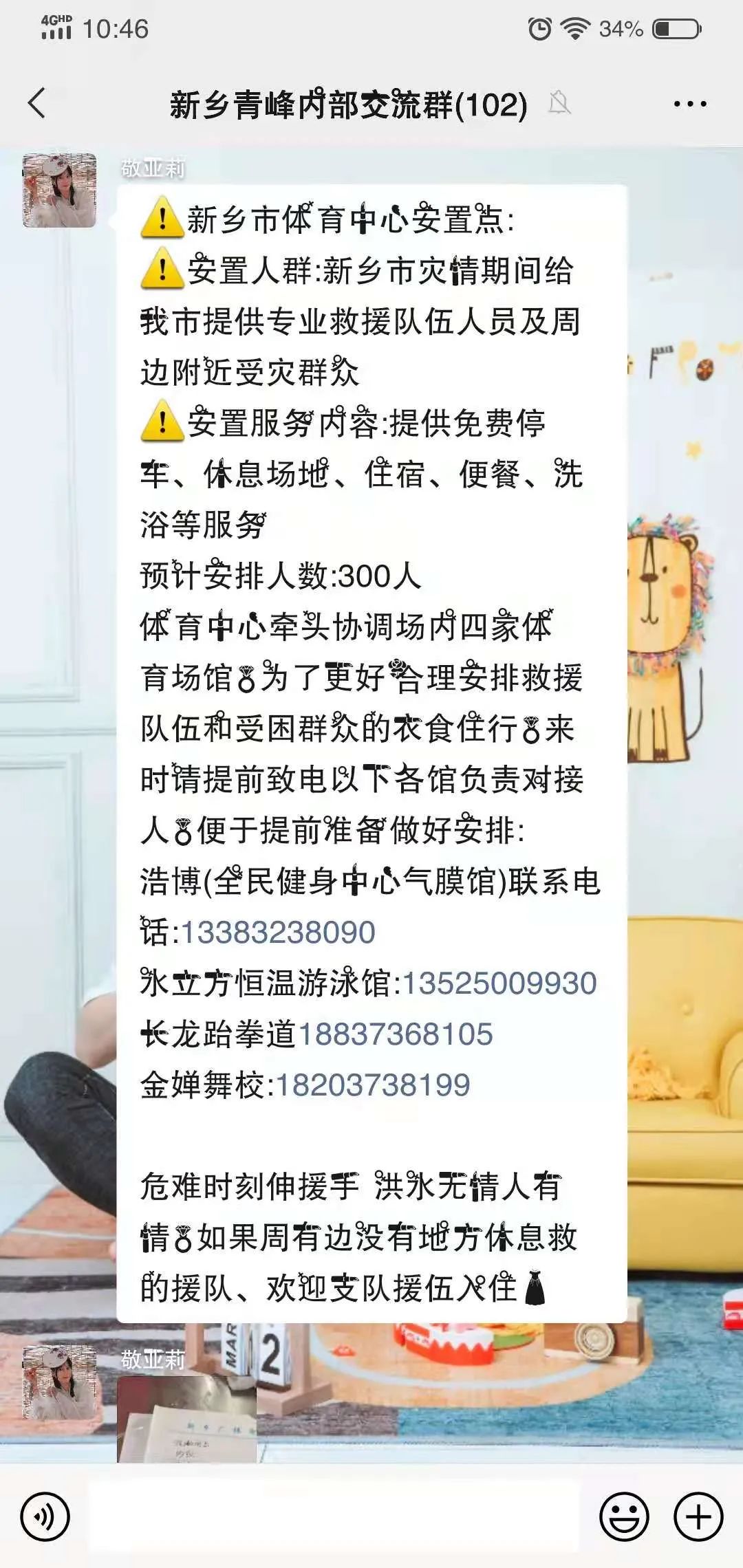Open 敬亚莉's avatar beside the long message
This screenshot has height=1568, width=743.
click(x=60, y=190)
